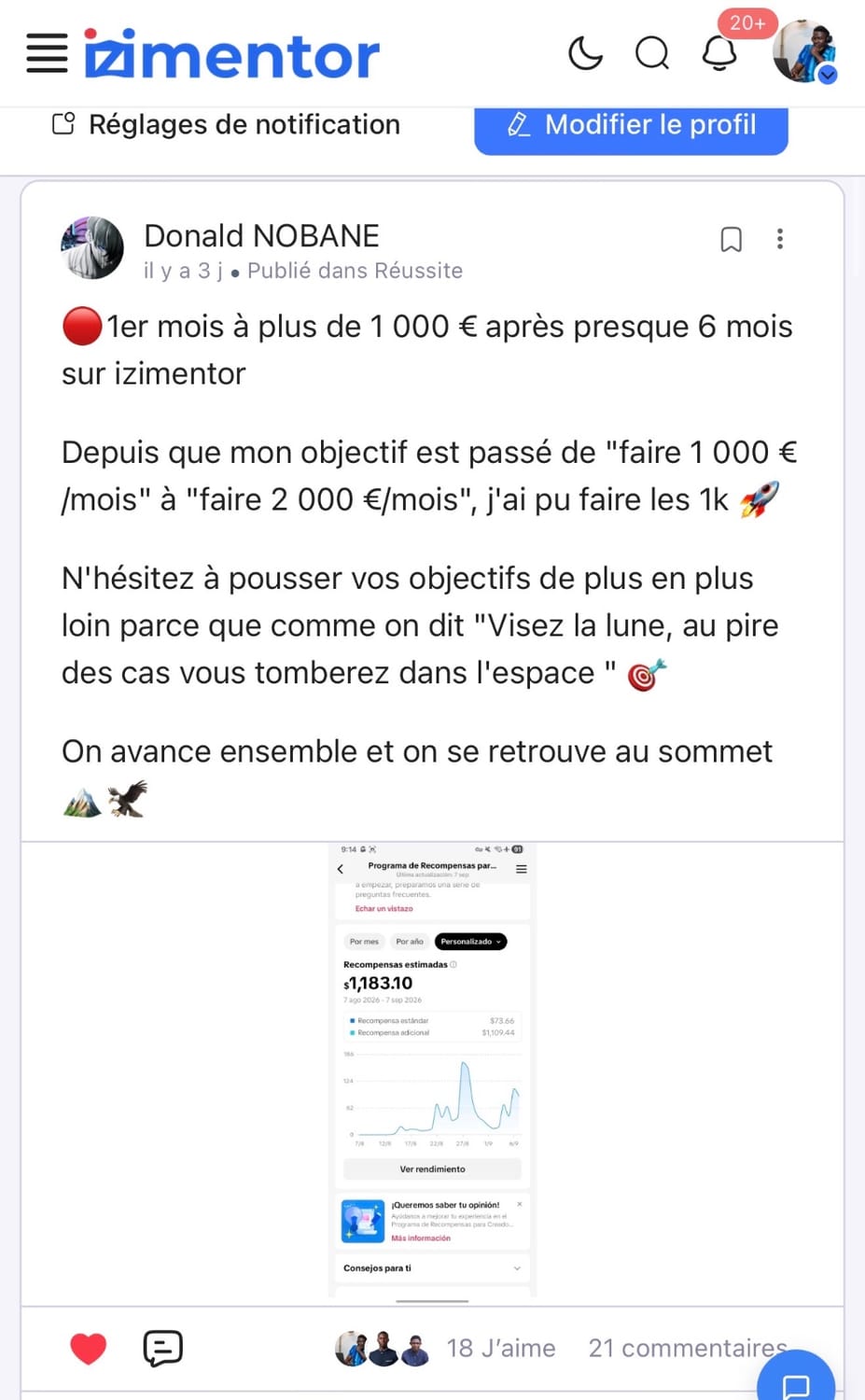865x1400 pixels.
Task: Bookmark Donald NOBANE's post
Action: tap(732, 240)
